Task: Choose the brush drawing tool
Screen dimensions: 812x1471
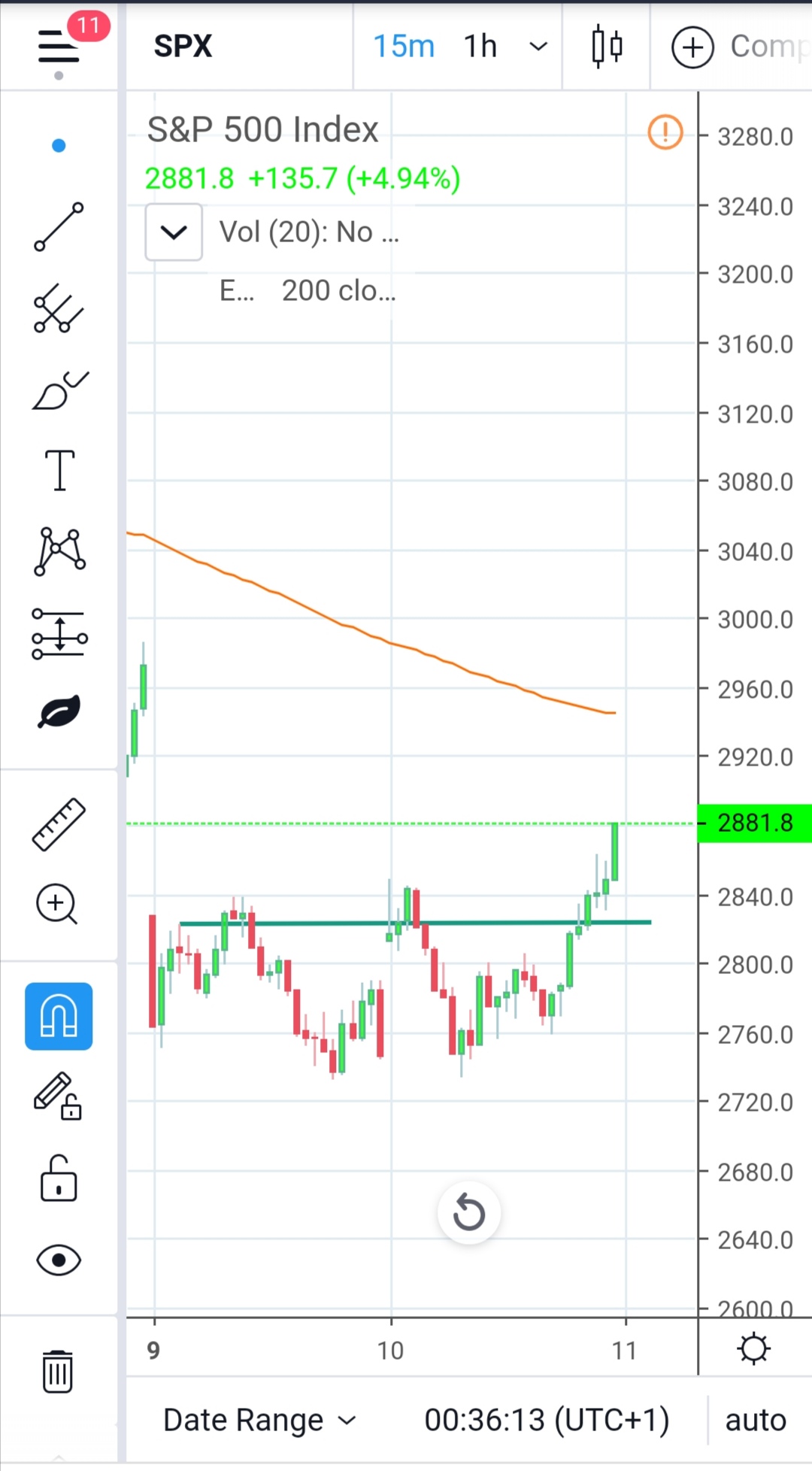Action: coord(60,390)
